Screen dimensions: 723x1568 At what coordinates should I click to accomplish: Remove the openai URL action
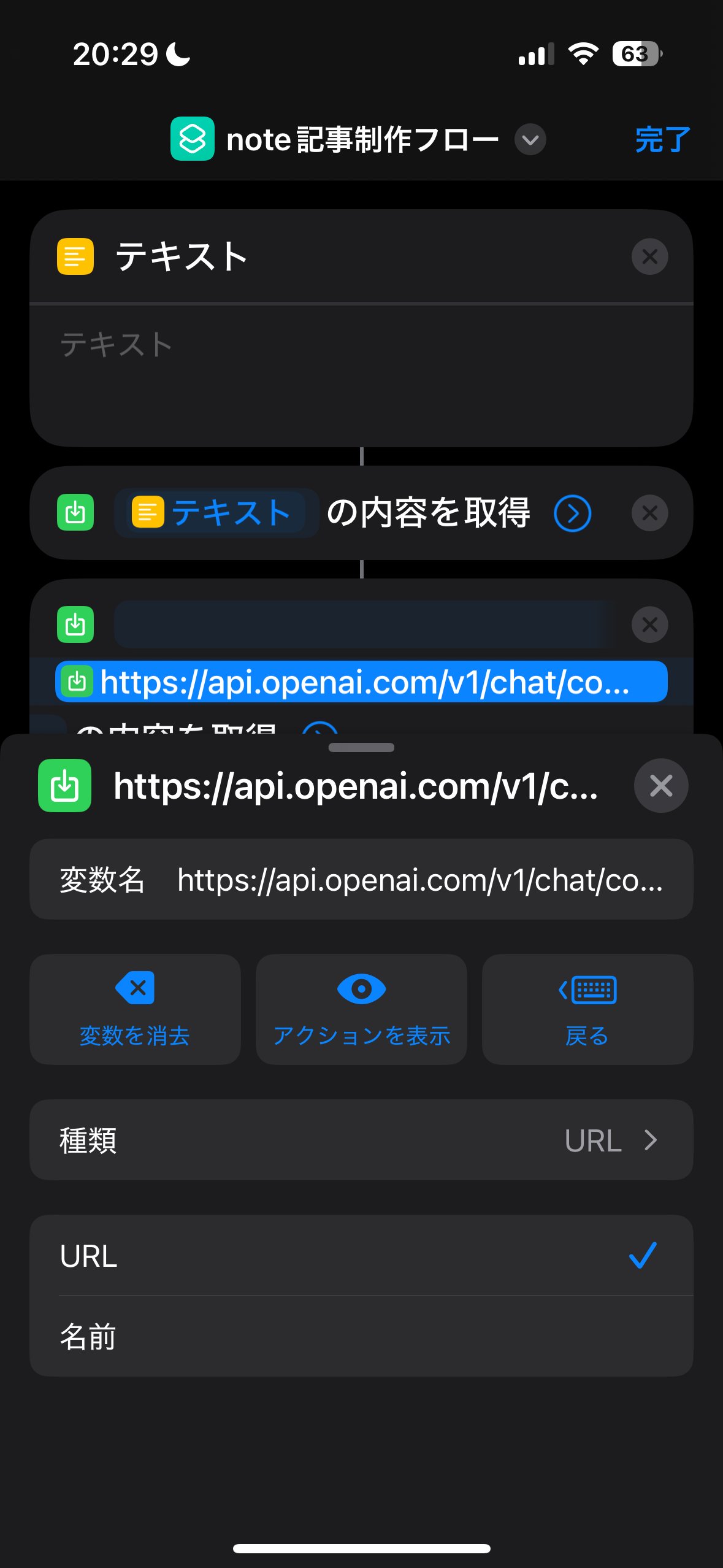pyautogui.click(x=649, y=625)
